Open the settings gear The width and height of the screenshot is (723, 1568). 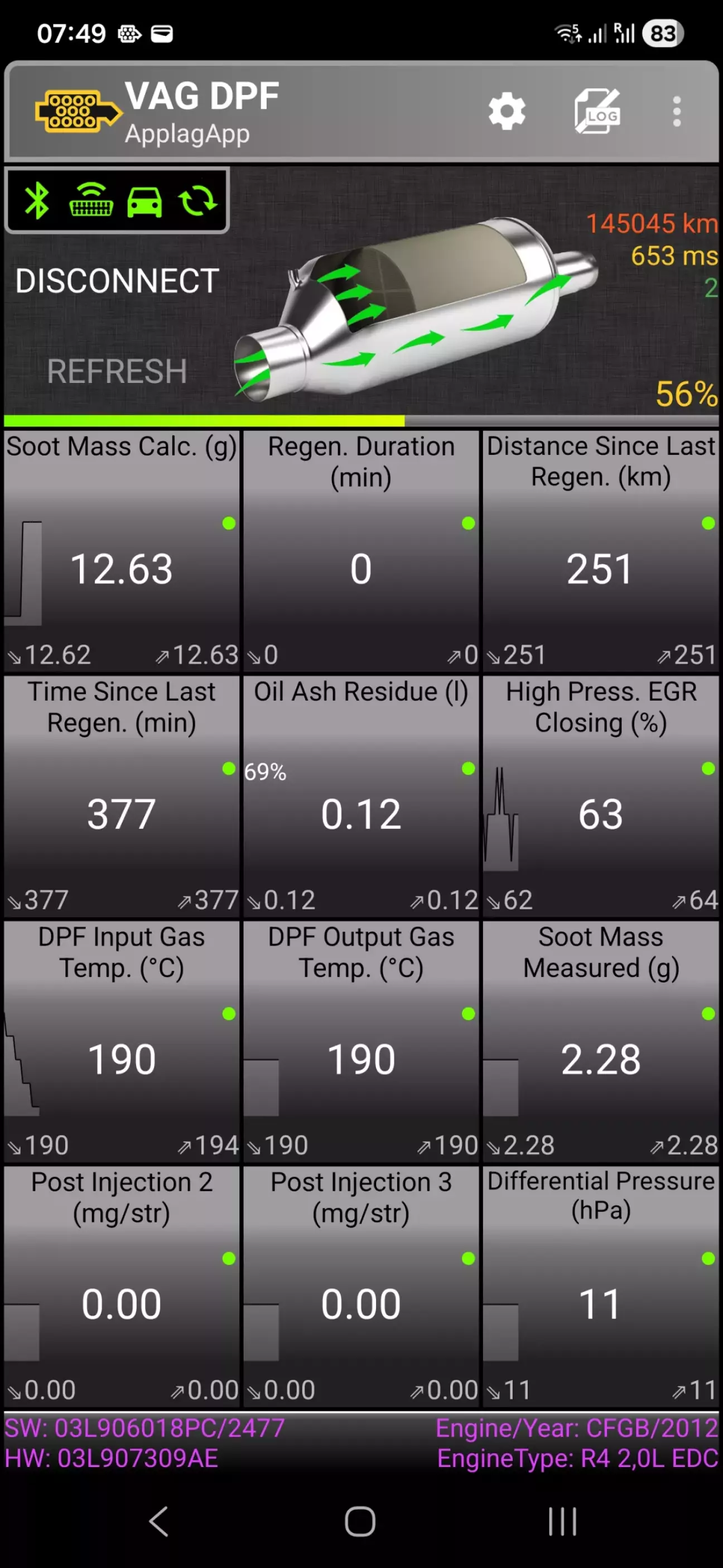507,112
